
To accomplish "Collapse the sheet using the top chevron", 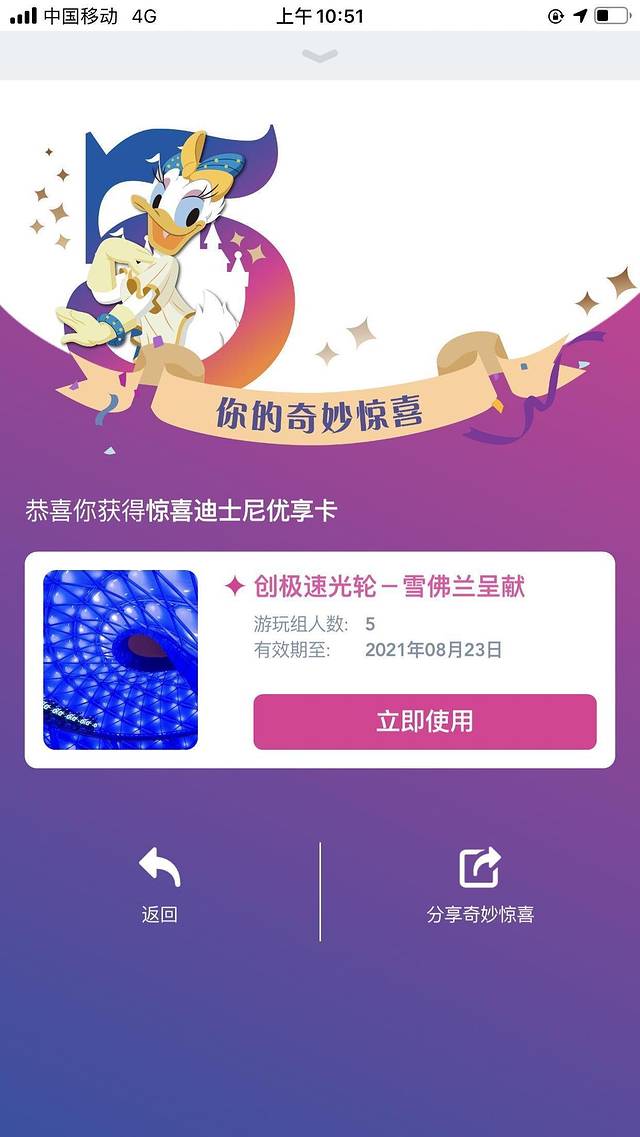I will tap(320, 57).
